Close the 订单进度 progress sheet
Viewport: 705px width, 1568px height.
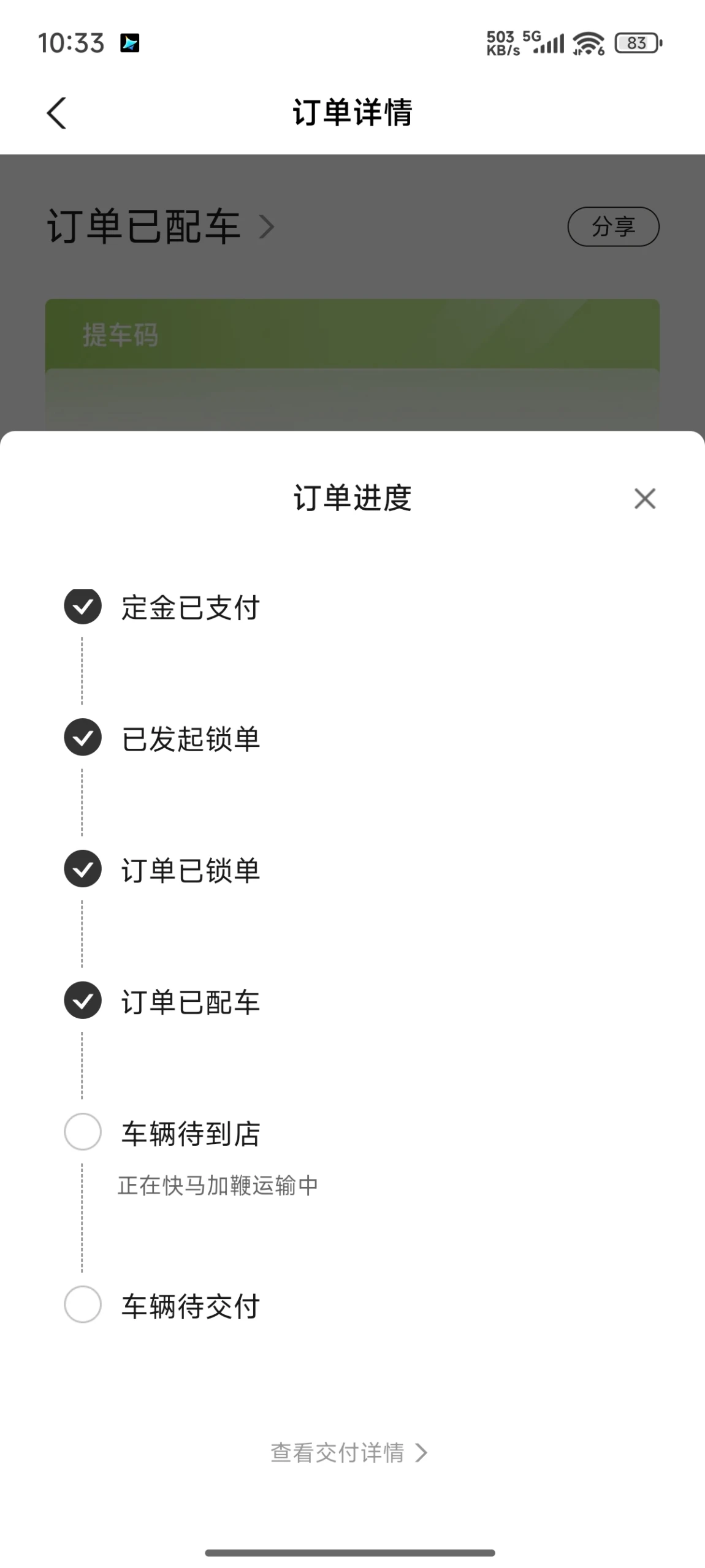pos(644,499)
